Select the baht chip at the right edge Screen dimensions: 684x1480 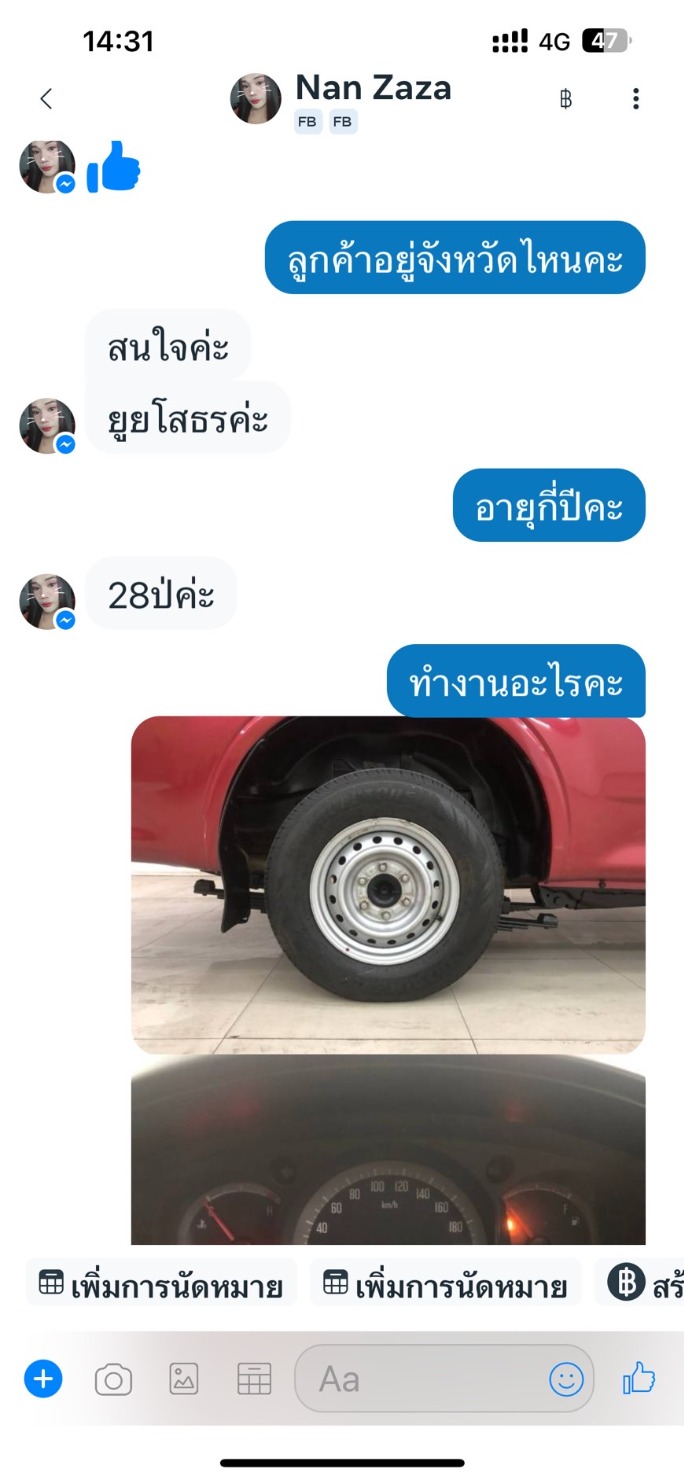pyautogui.click(x=641, y=1283)
